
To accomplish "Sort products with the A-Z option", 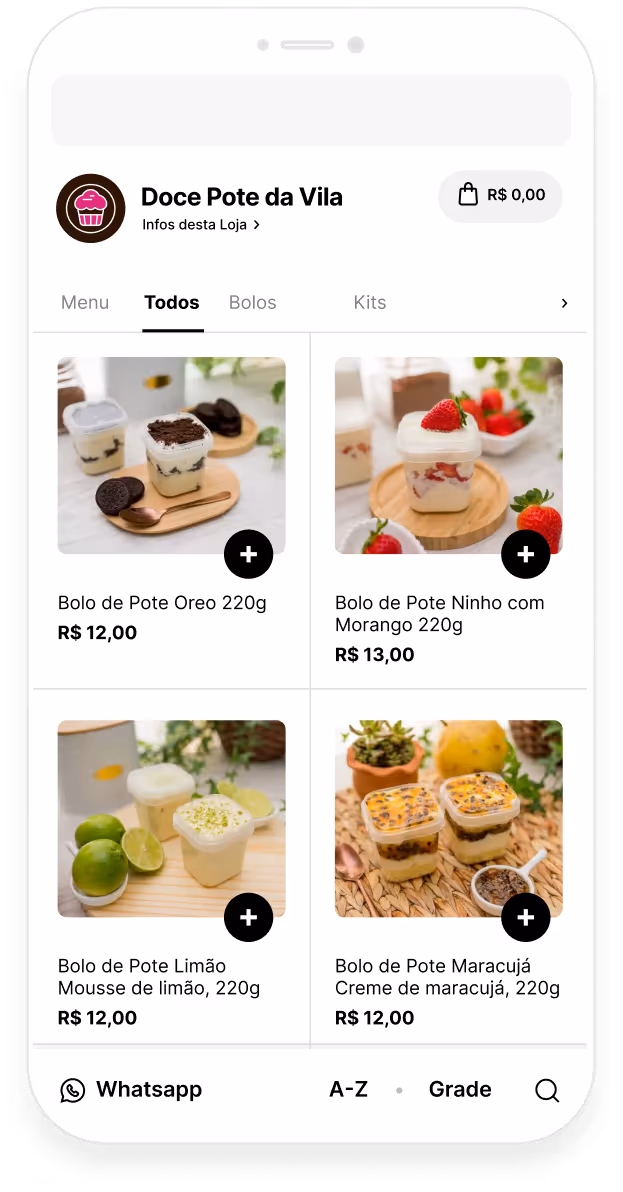I will tap(348, 1089).
